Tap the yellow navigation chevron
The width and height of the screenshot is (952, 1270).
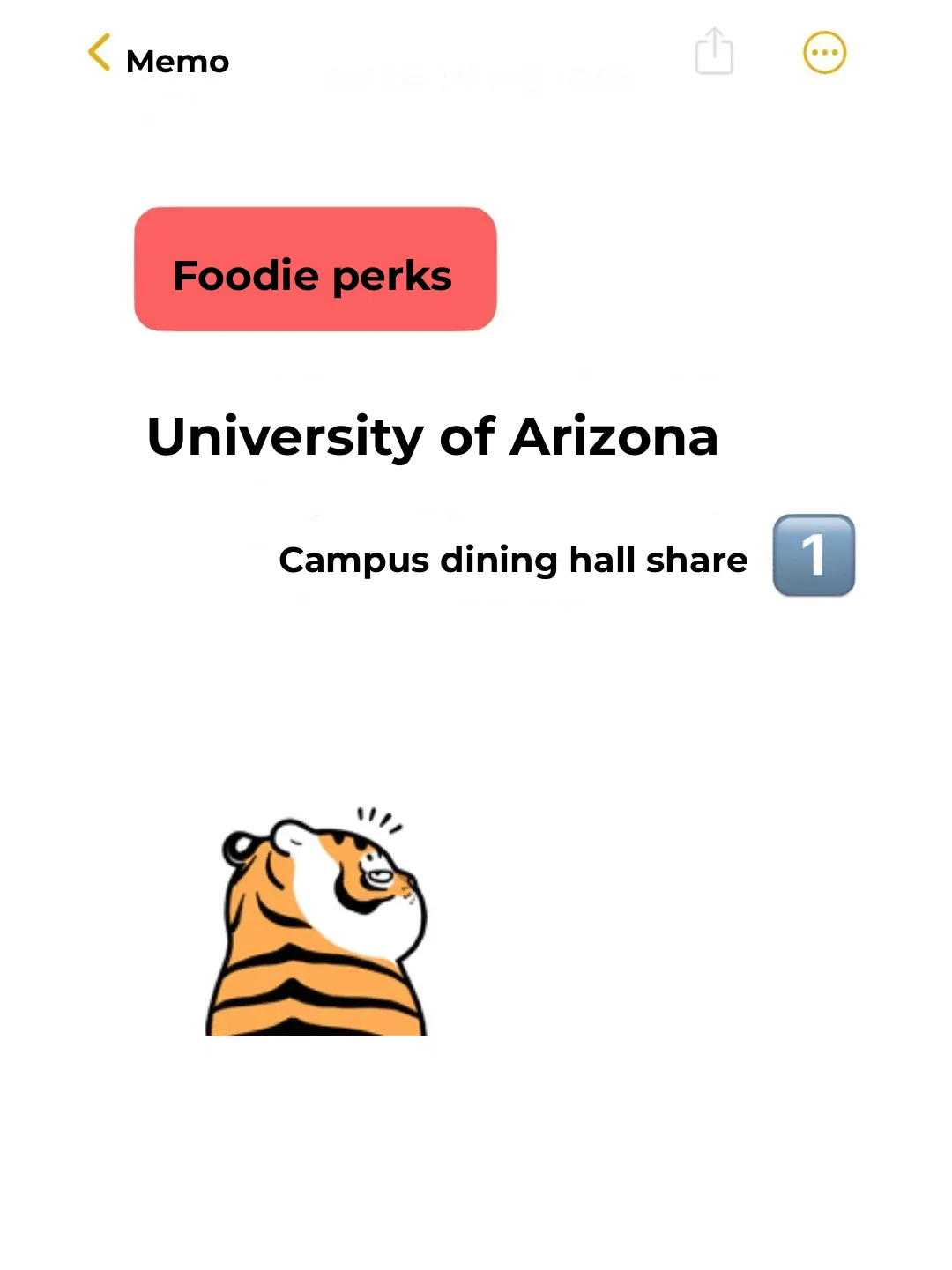click(99, 53)
